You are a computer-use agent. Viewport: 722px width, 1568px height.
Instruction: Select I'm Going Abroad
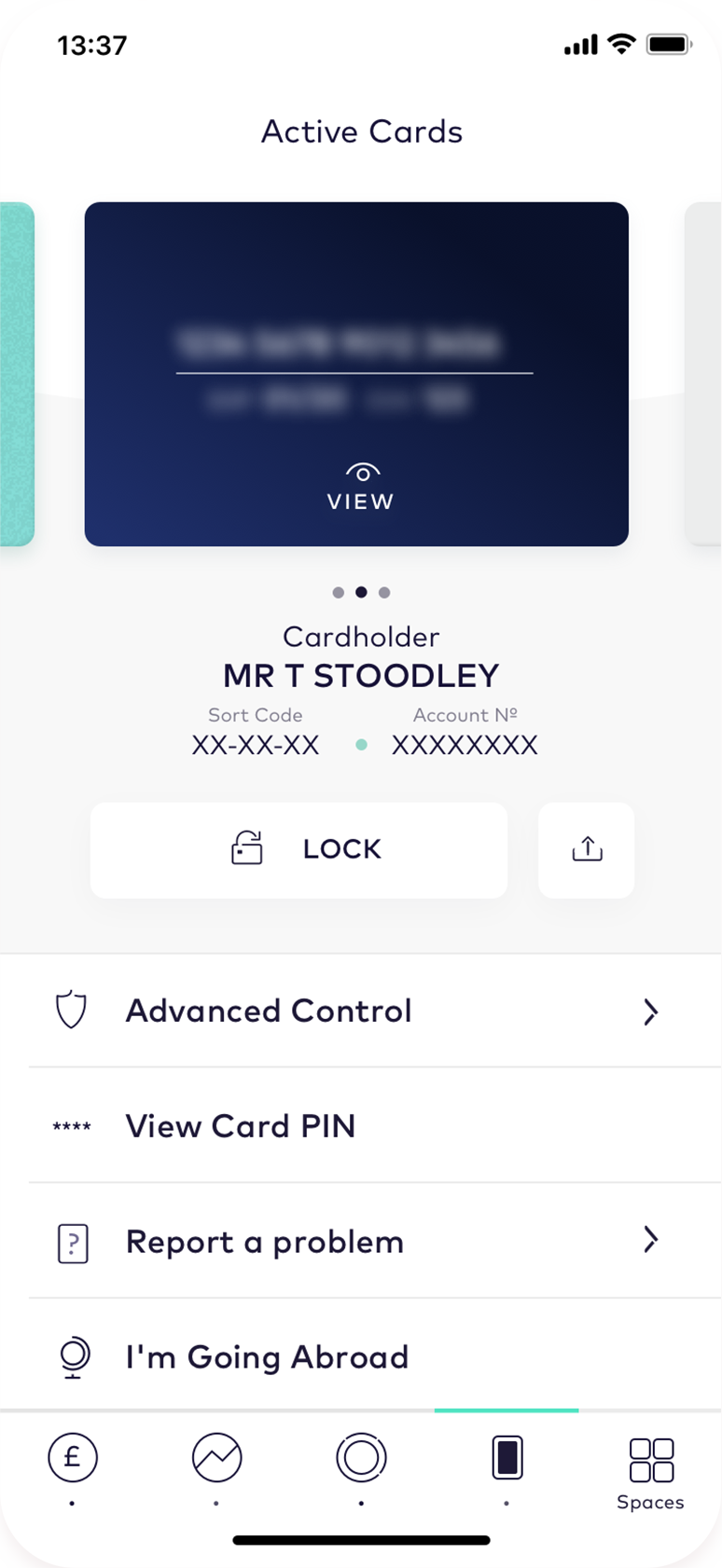coord(361,1356)
